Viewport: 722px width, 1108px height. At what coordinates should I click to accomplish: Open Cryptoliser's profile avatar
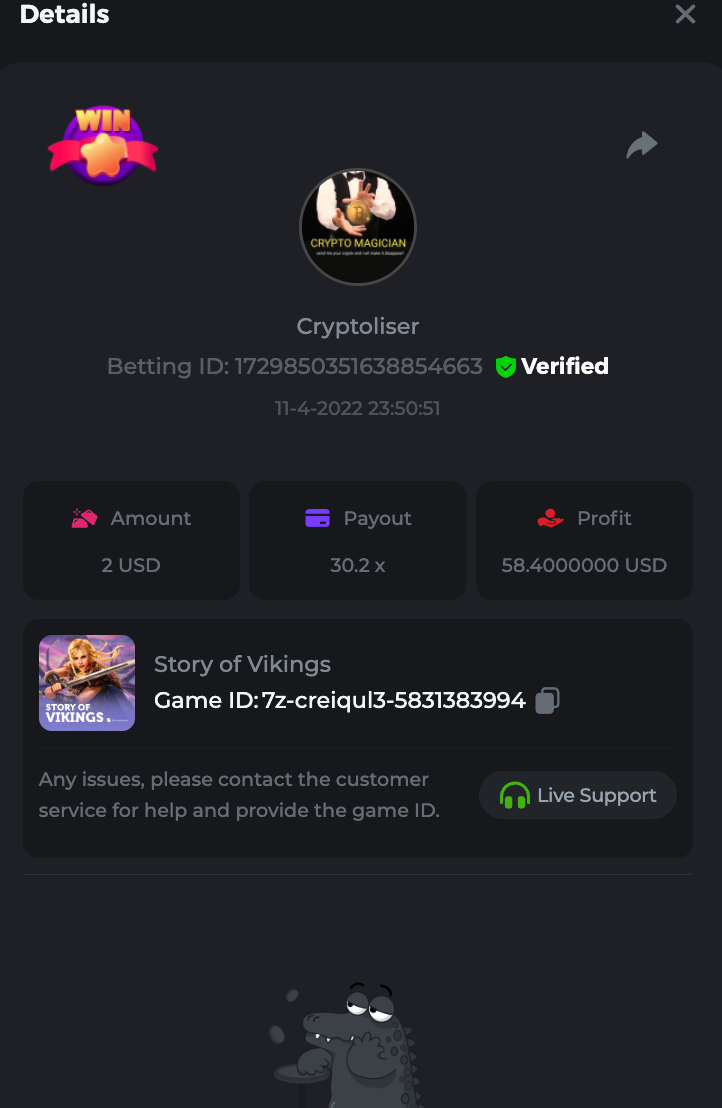click(x=358, y=227)
